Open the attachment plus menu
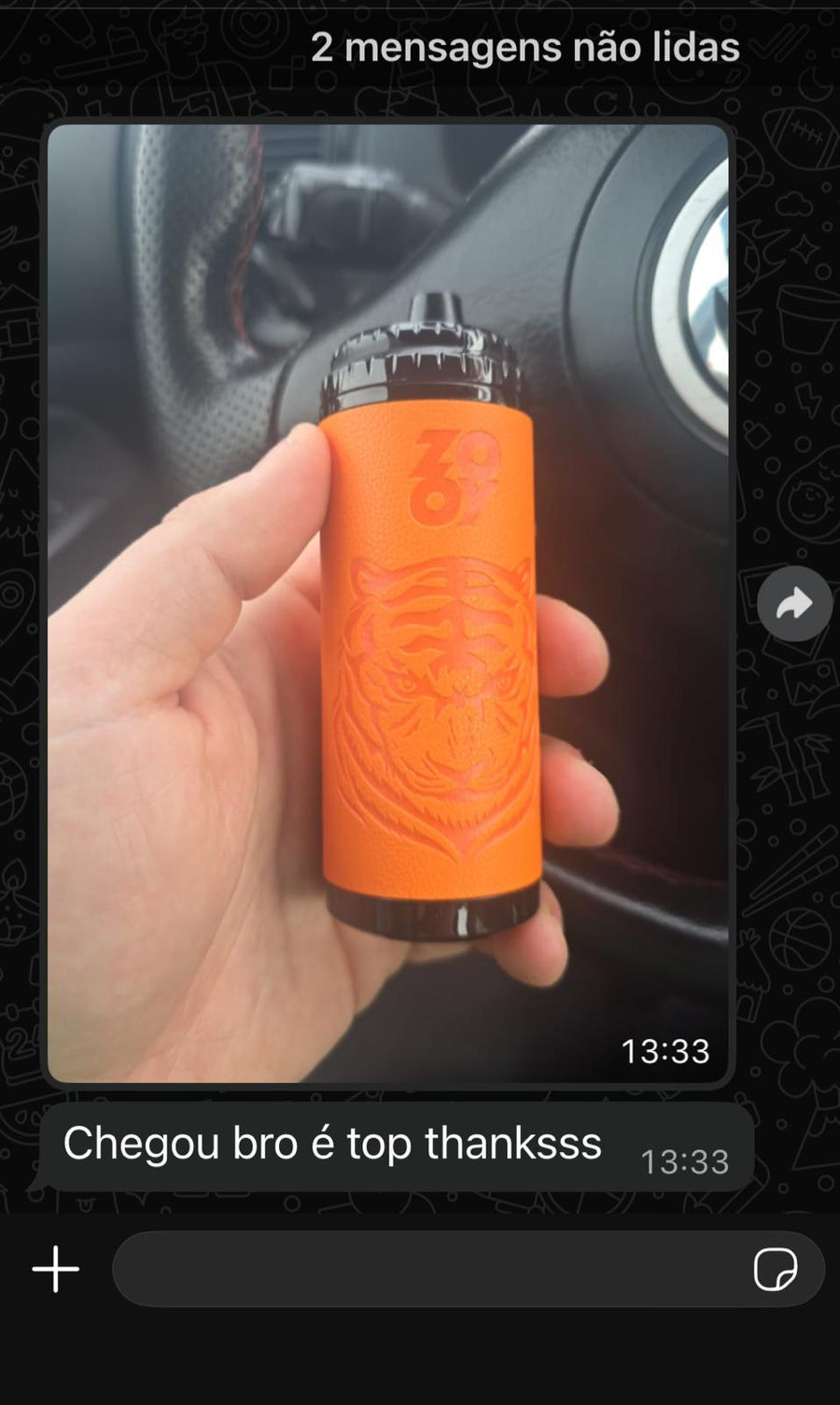840x1405 pixels. pos(56,1269)
